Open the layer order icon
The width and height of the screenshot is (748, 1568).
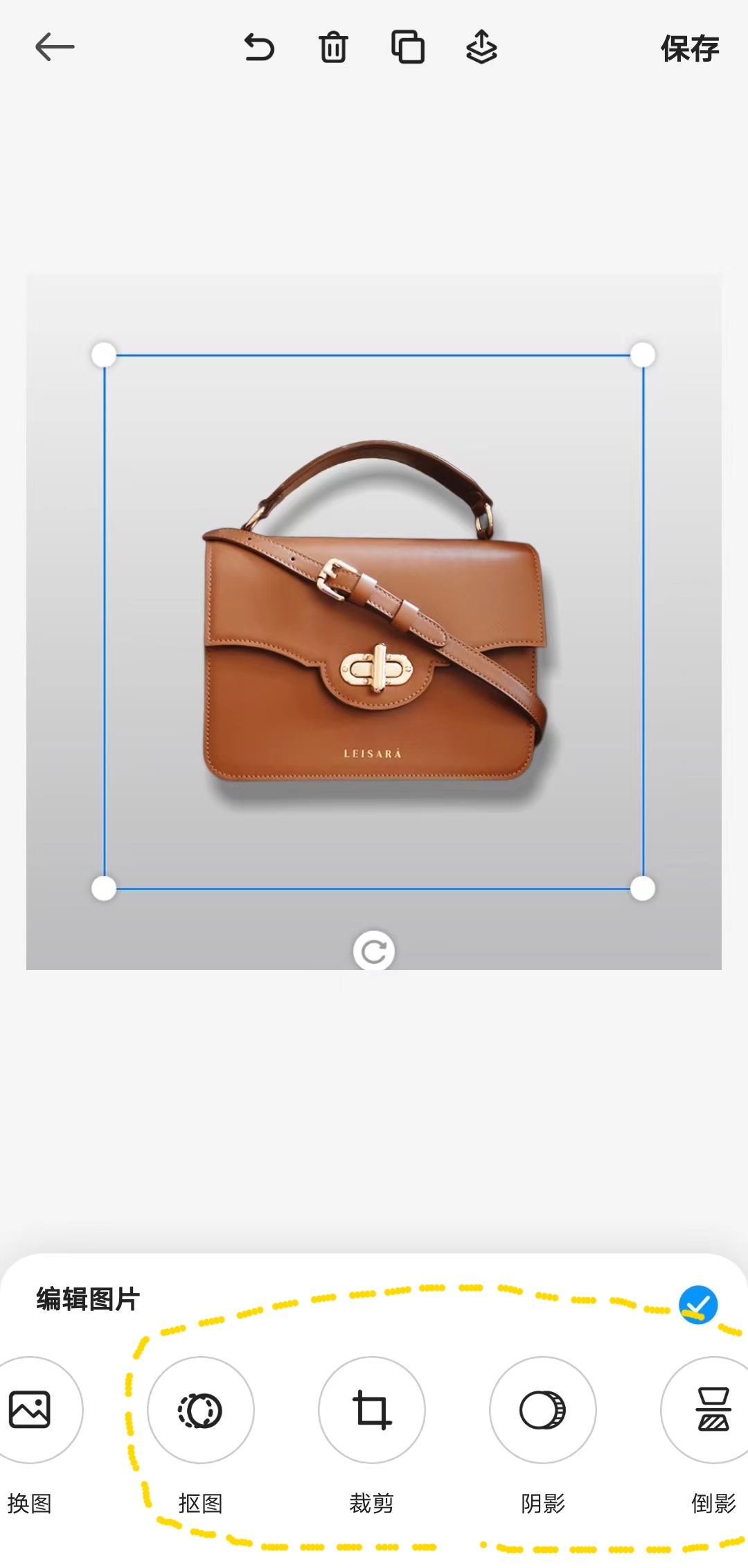(x=481, y=47)
